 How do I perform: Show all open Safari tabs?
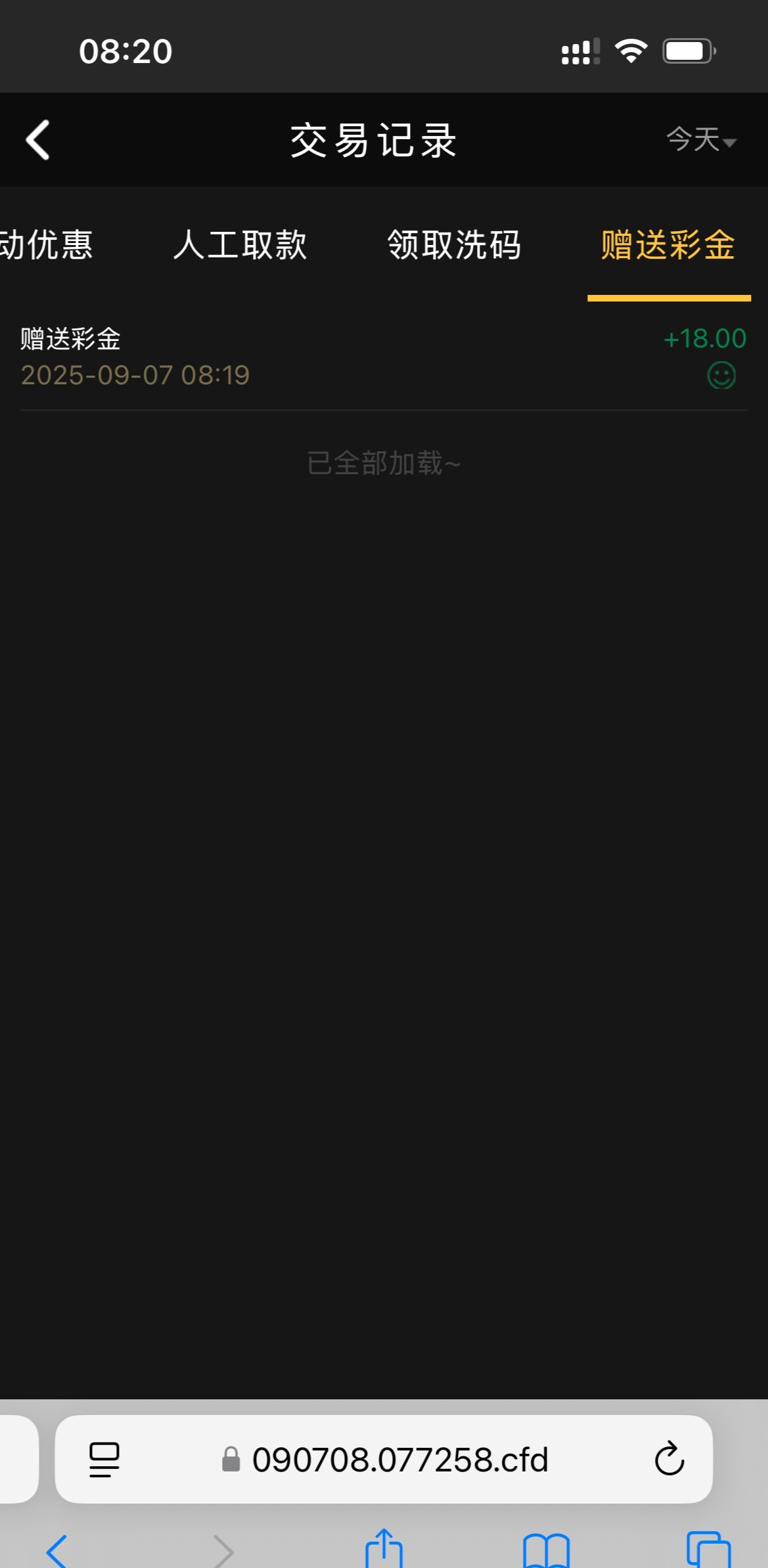pos(708,1550)
